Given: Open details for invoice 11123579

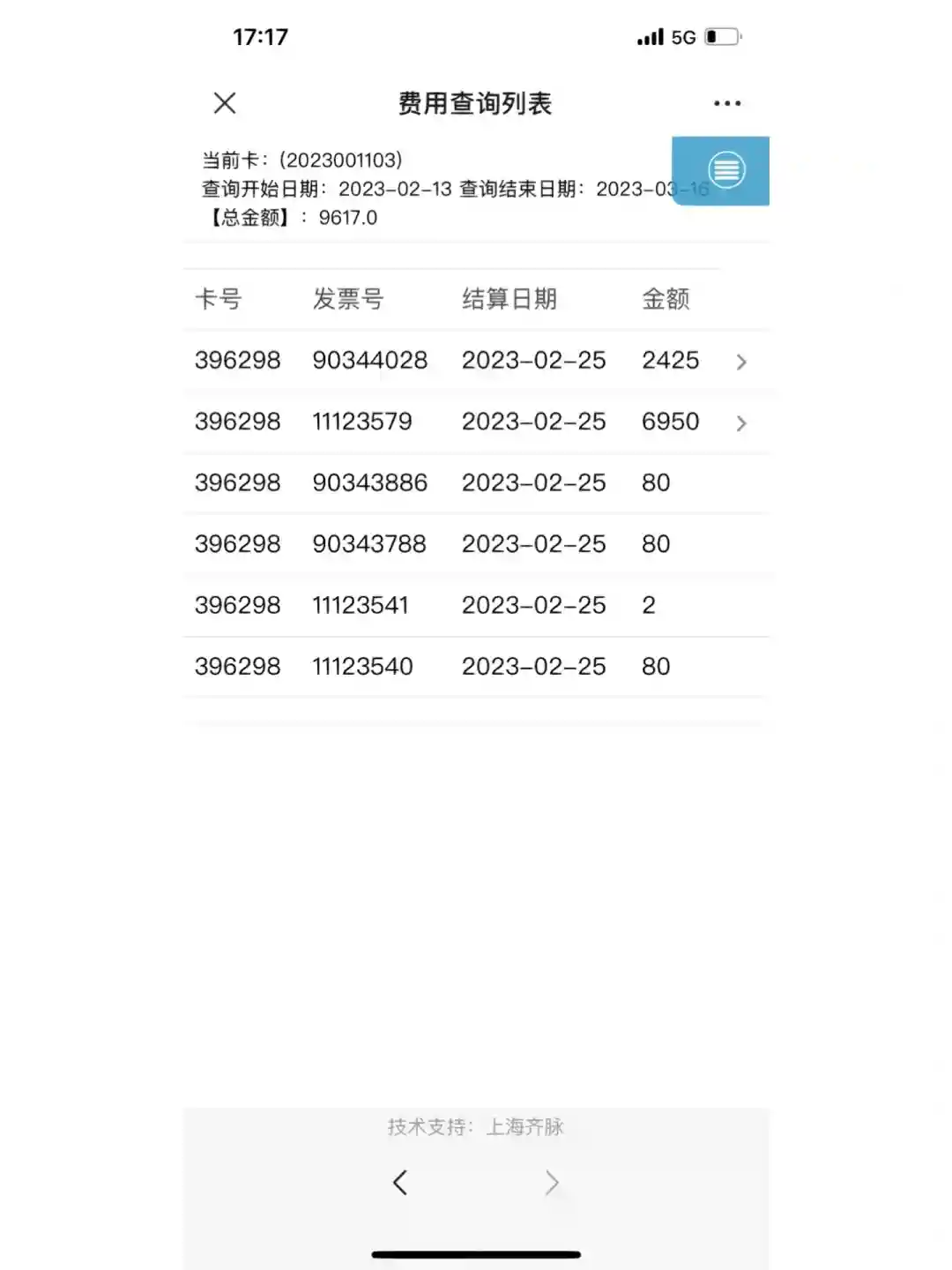Looking at the screenshot, I should point(740,423).
